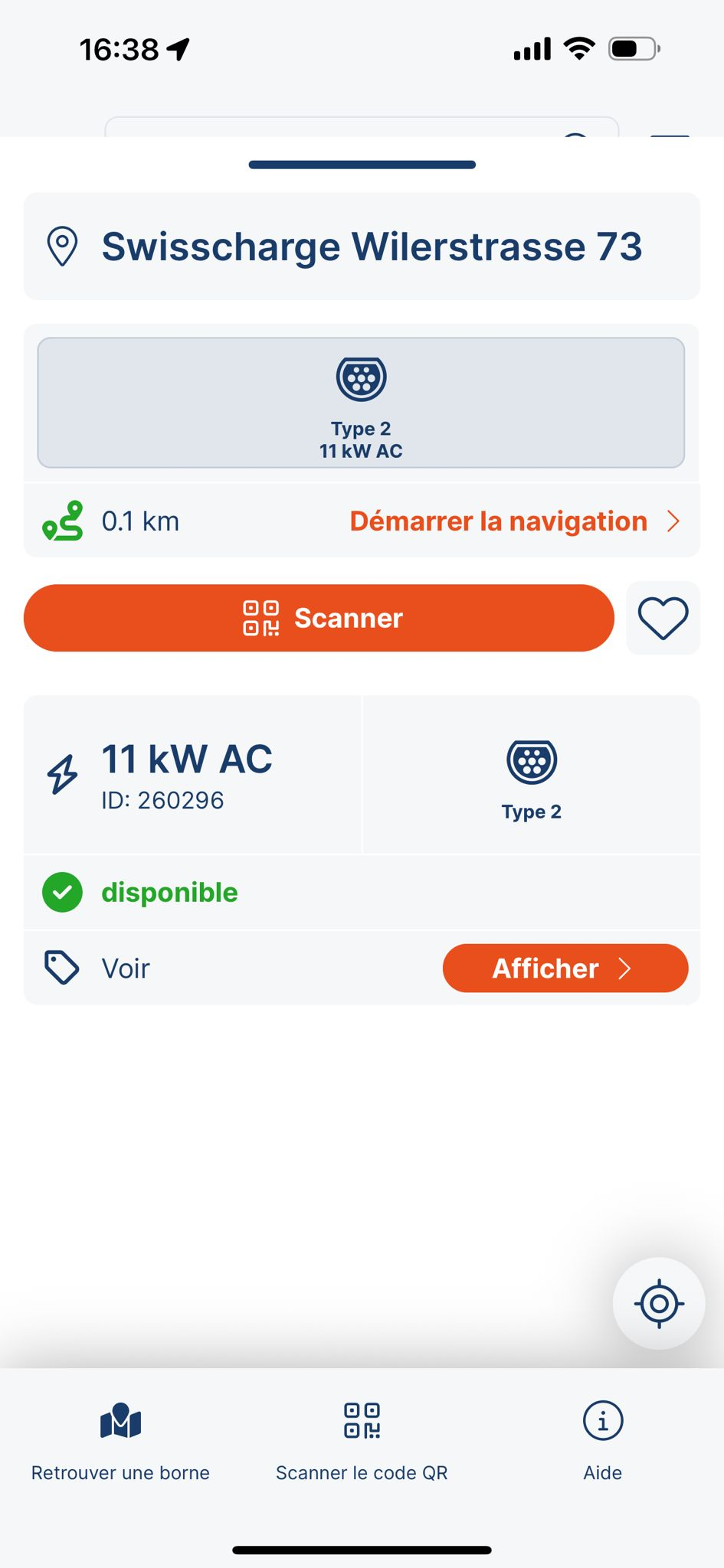Center map on my location

point(658,1303)
